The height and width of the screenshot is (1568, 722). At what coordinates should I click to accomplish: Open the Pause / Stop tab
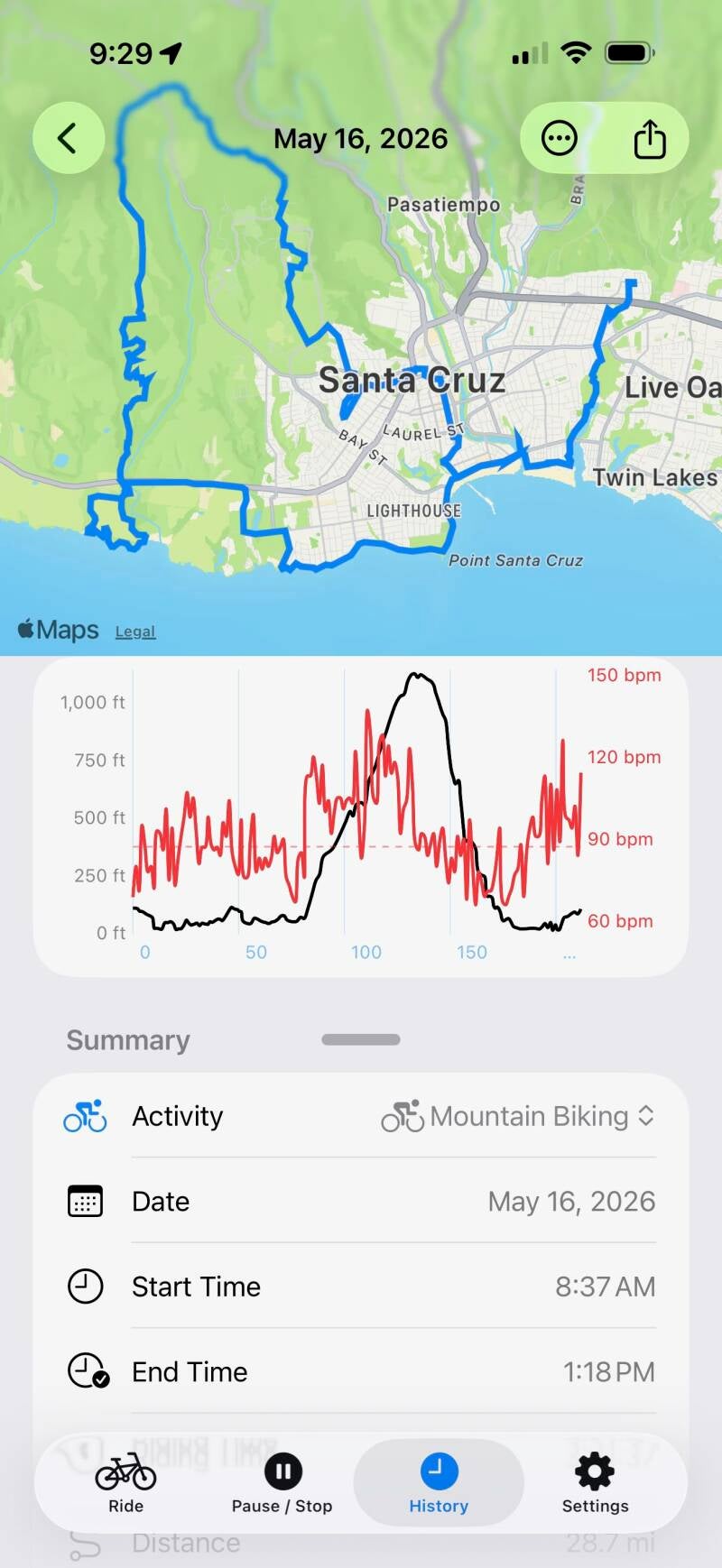(282, 1483)
